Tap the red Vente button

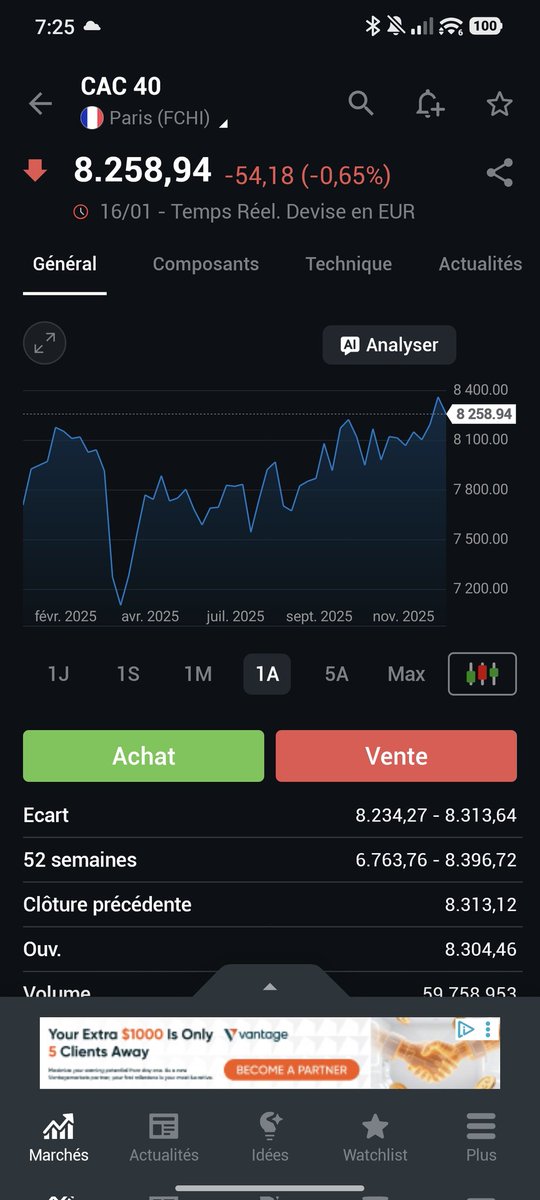point(397,756)
